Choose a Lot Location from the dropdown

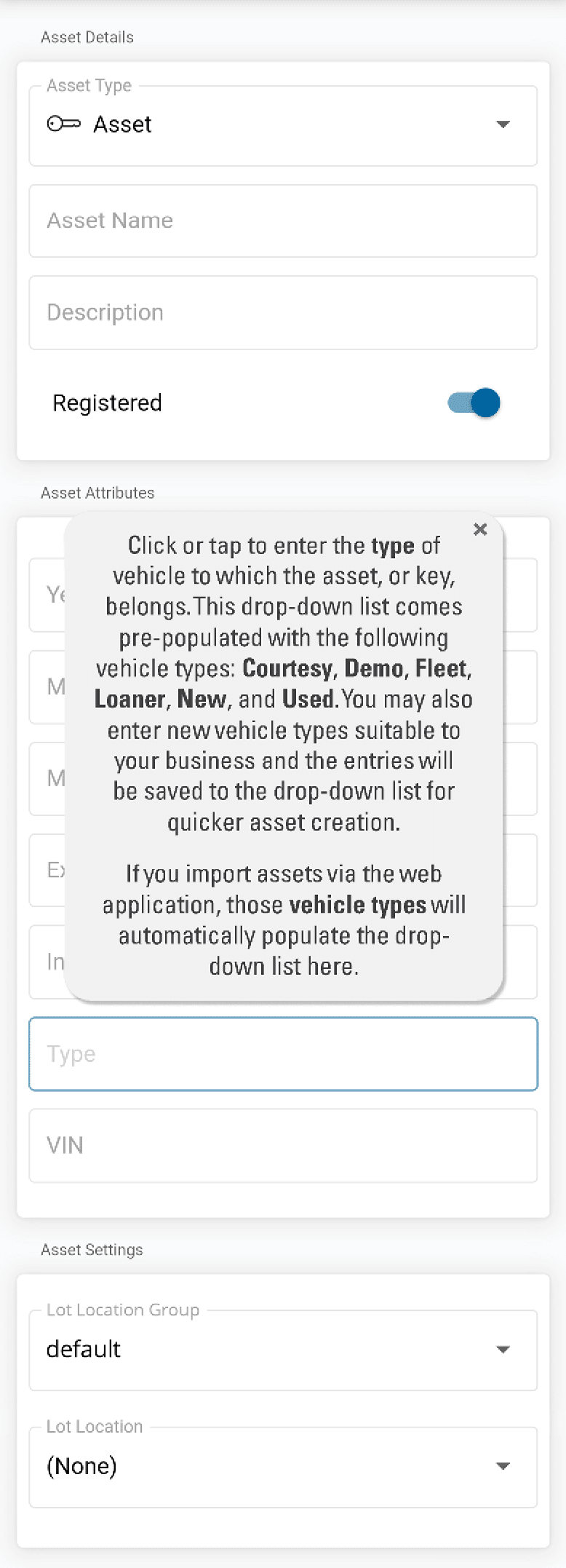pos(283,1466)
